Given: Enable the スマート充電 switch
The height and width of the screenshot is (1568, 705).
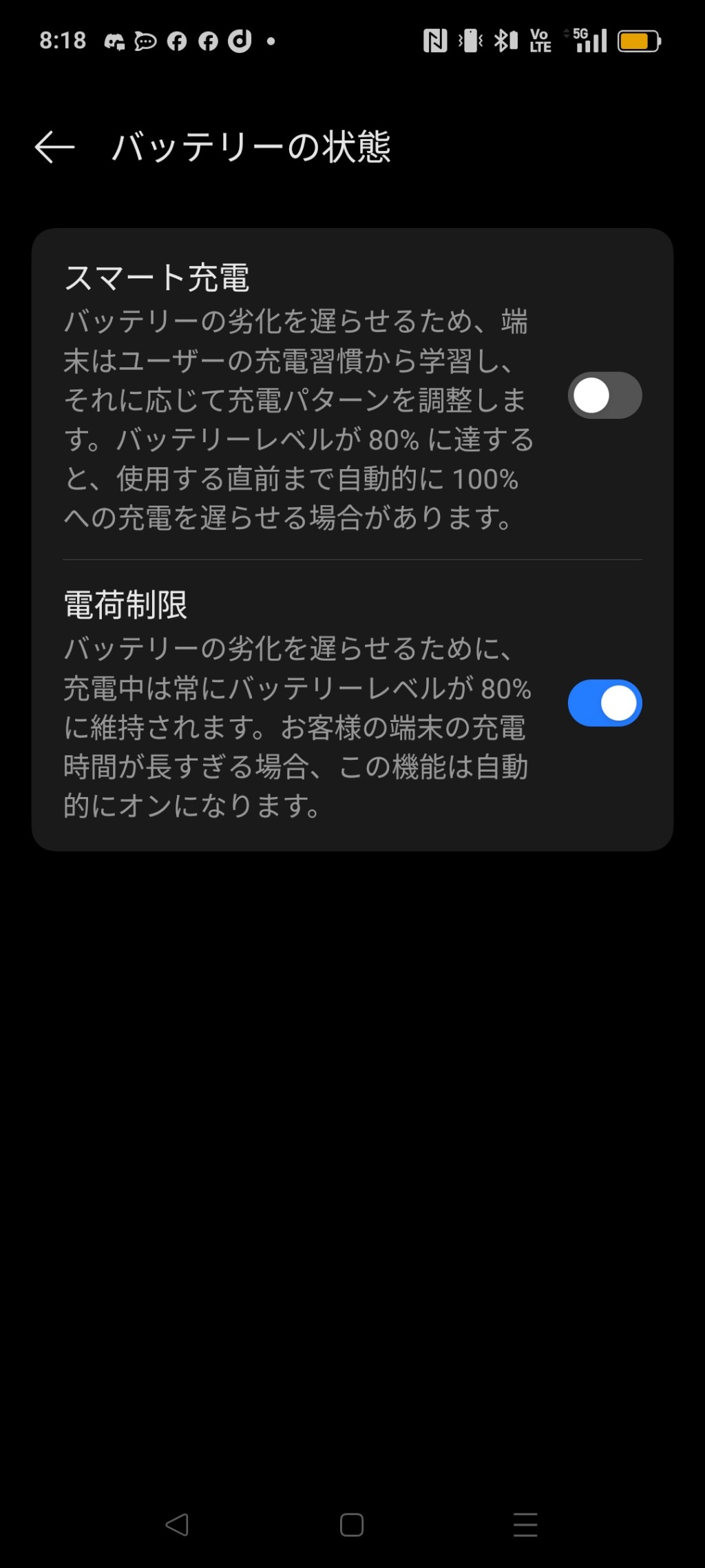Looking at the screenshot, I should click(604, 395).
